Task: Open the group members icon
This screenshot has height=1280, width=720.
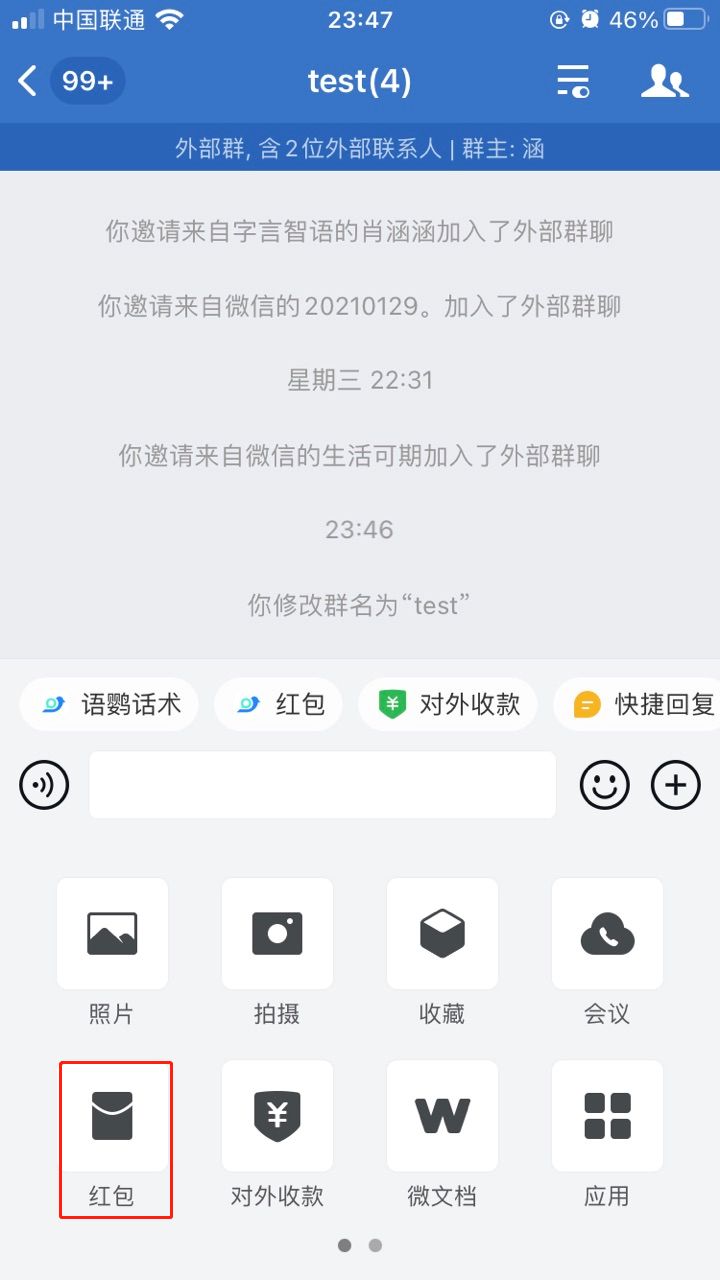Action: pos(664,81)
